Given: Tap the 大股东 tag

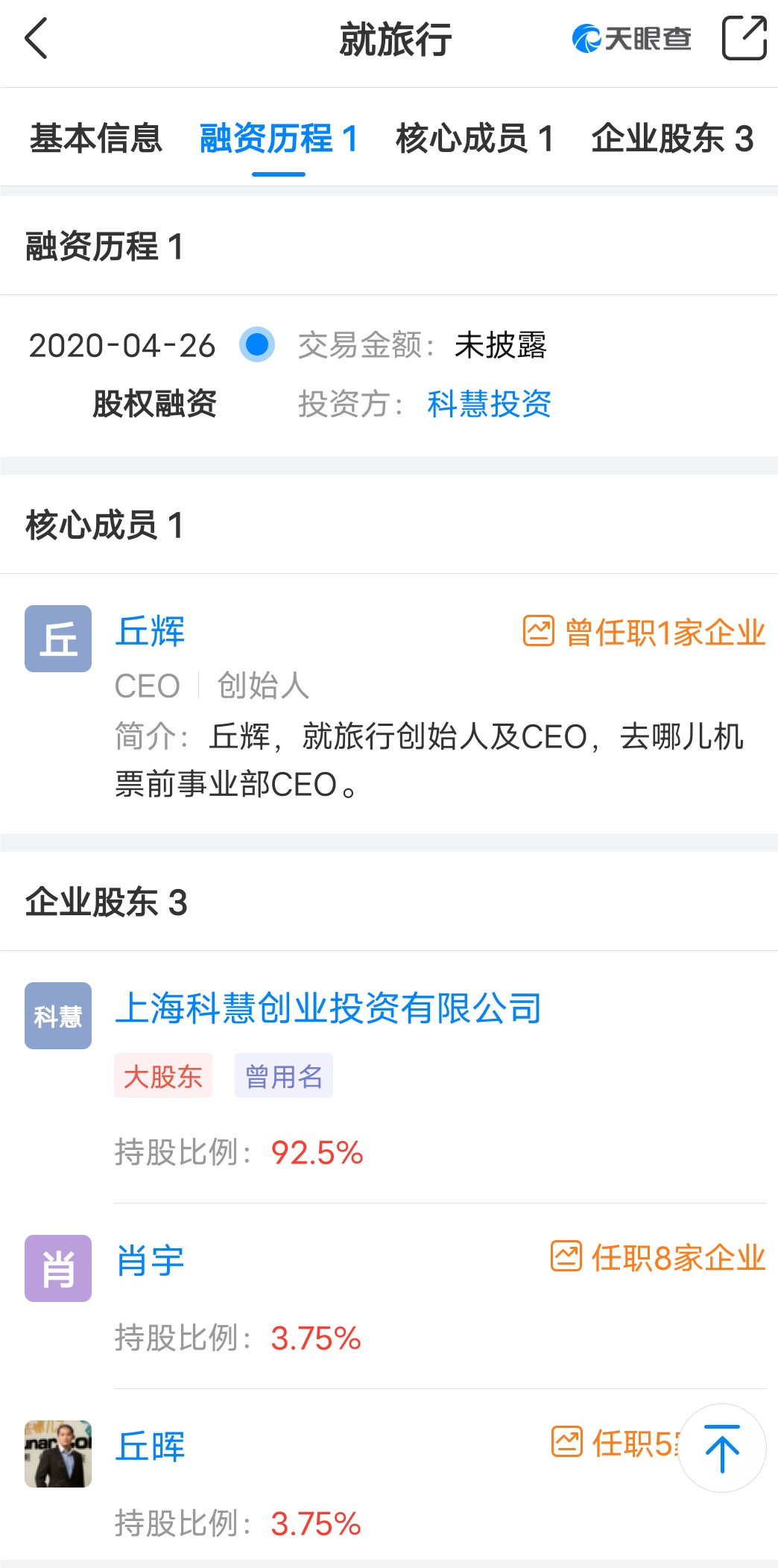Looking at the screenshot, I should point(163,1075).
